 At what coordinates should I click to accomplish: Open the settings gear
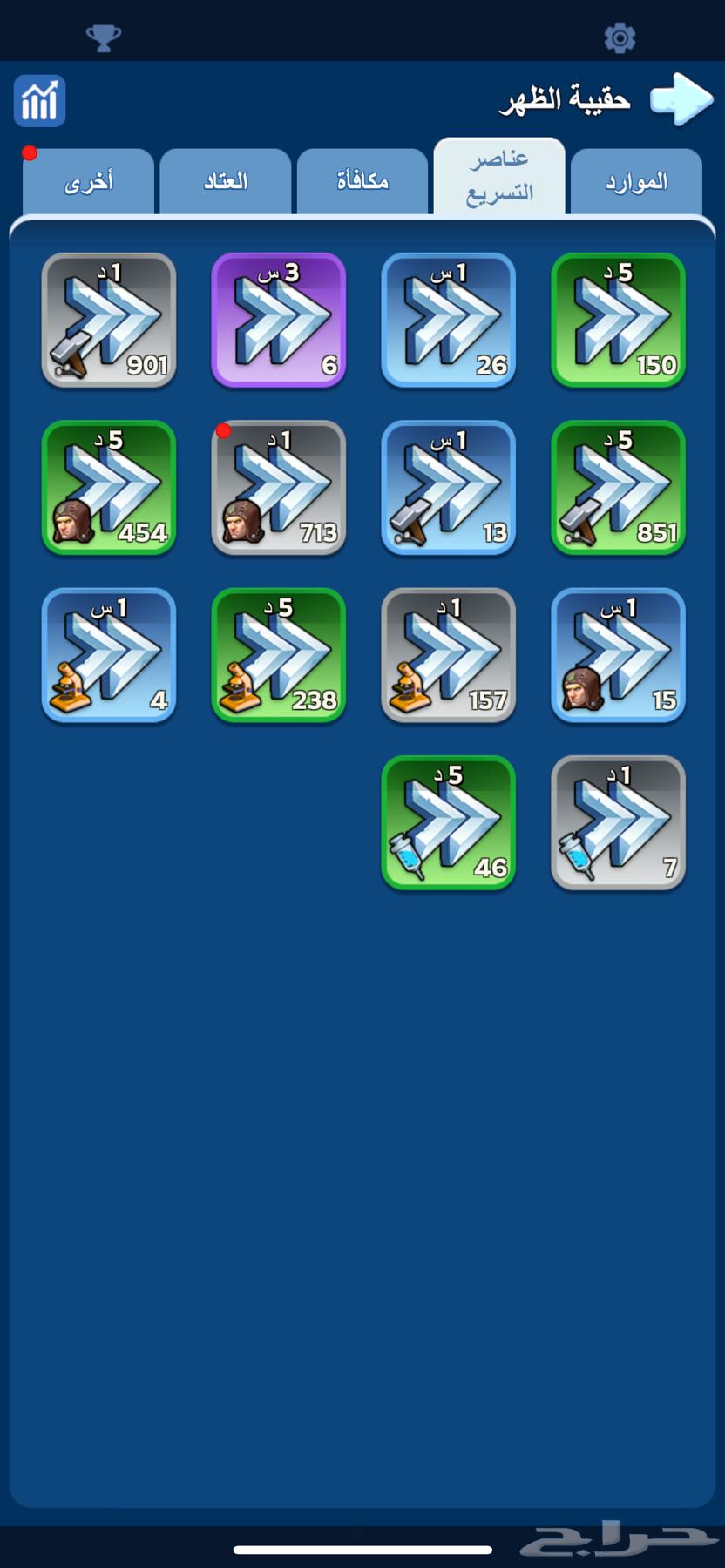620,37
